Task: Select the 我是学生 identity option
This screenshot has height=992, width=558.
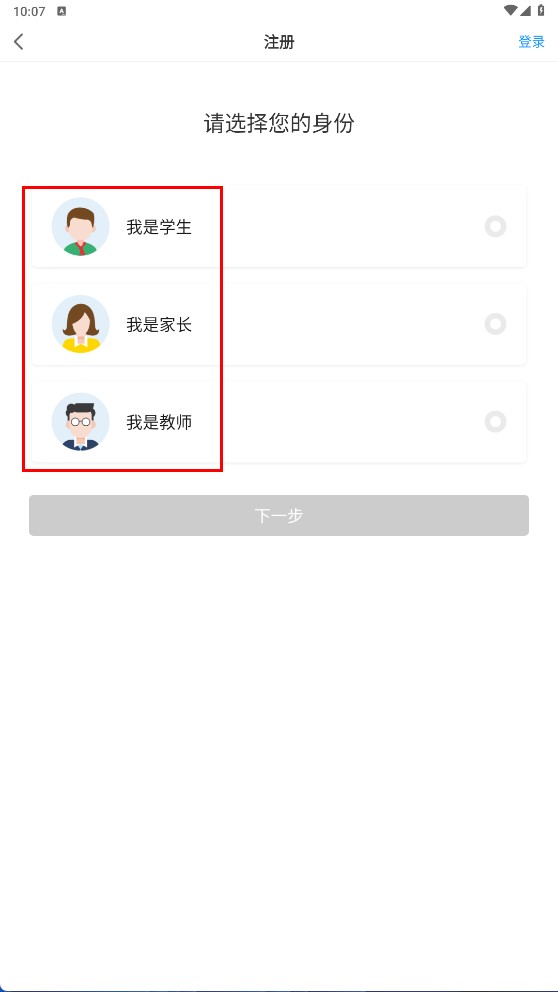Action: coord(278,226)
